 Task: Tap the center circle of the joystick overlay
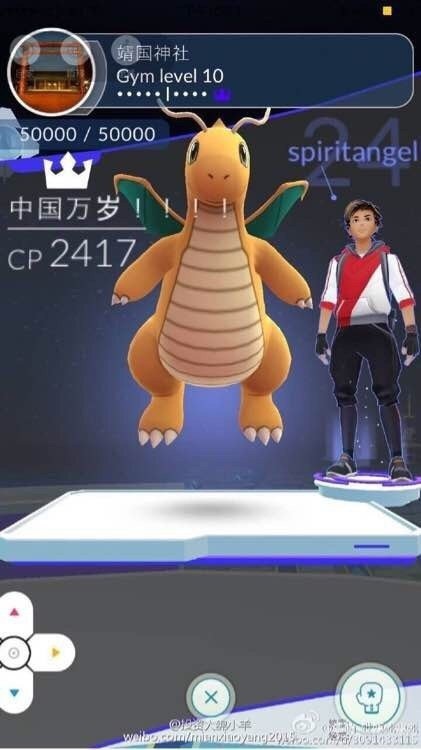(14, 652)
